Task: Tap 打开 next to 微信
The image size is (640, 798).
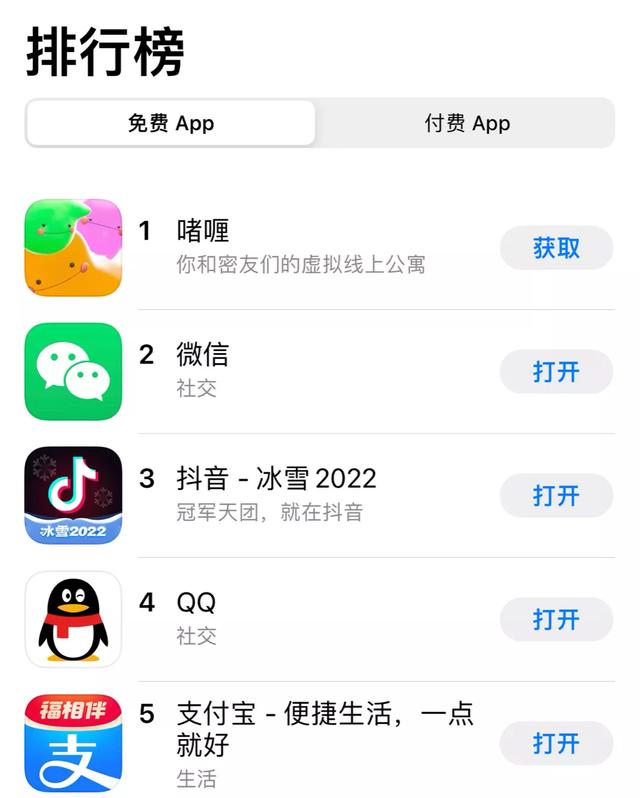Action: (x=556, y=372)
